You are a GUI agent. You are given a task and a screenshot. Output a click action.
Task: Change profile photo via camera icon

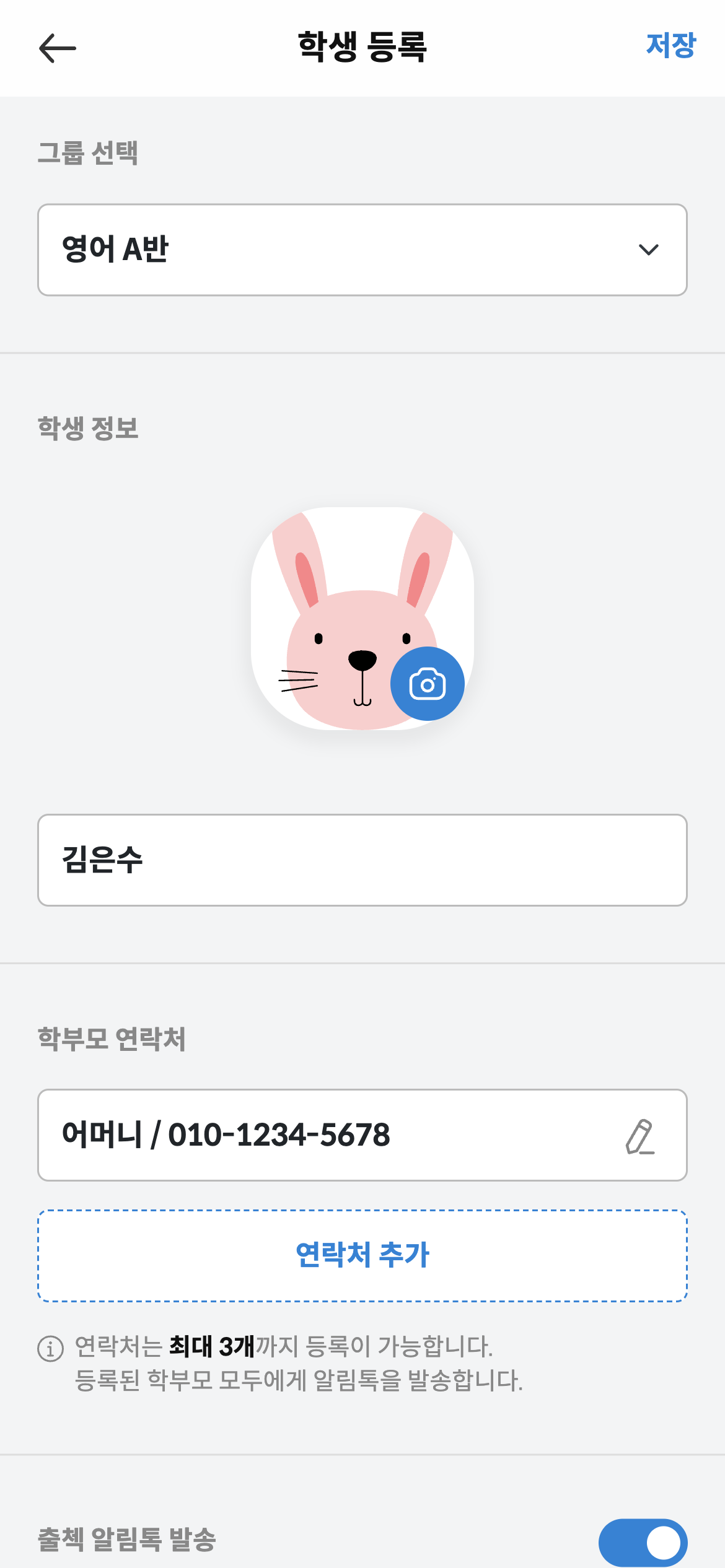(428, 684)
